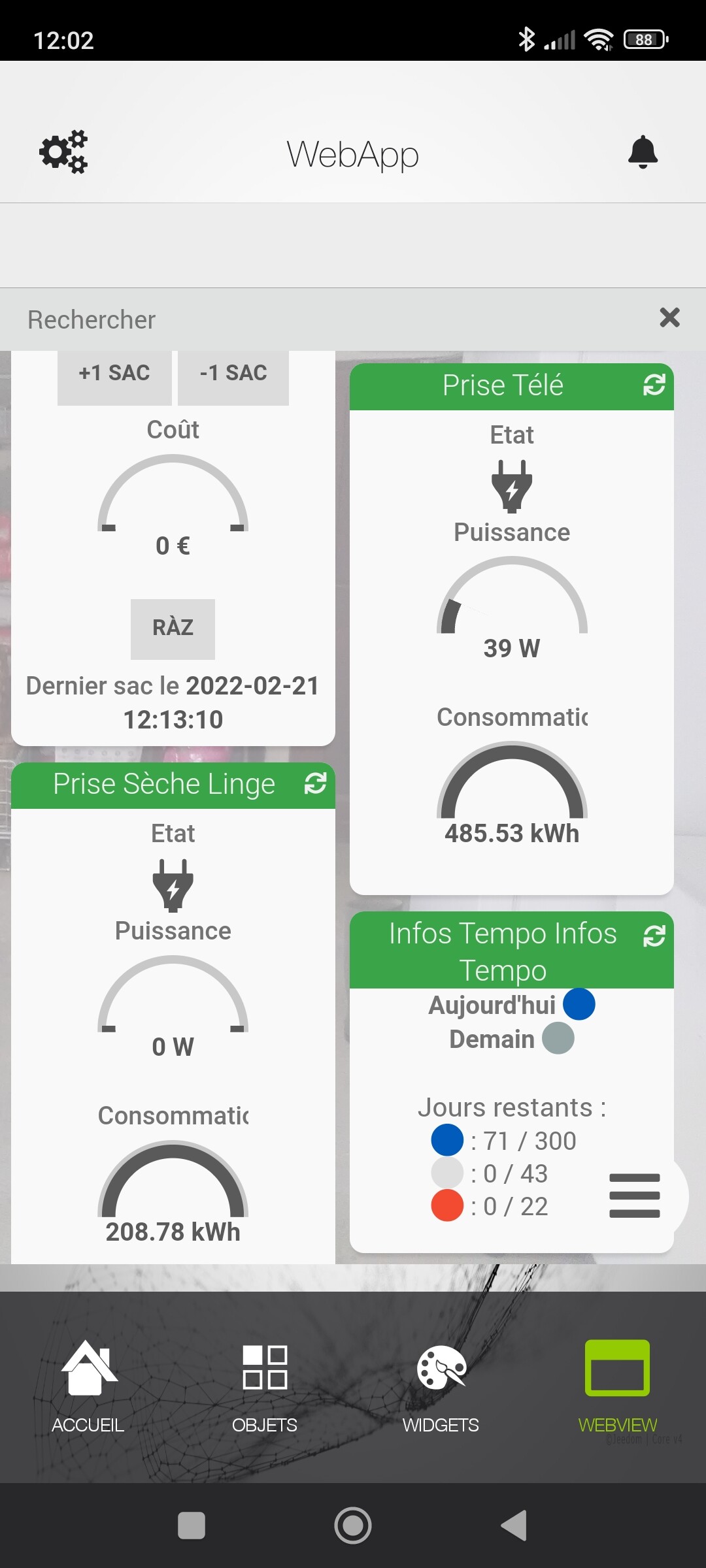Open the floating hamburger menu
This screenshot has height=1568, width=706.
635,1196
